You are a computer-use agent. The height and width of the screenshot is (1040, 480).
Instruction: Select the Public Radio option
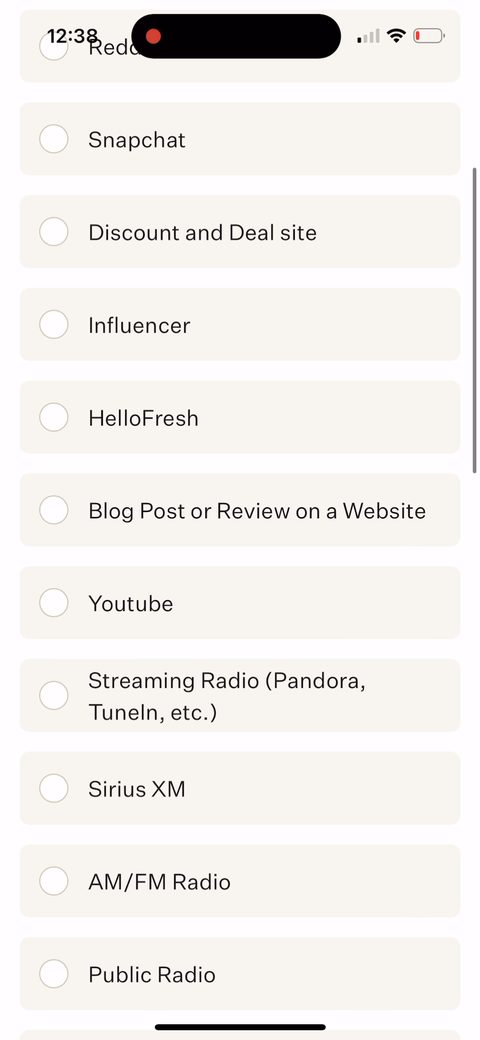[x=240, y=974]
